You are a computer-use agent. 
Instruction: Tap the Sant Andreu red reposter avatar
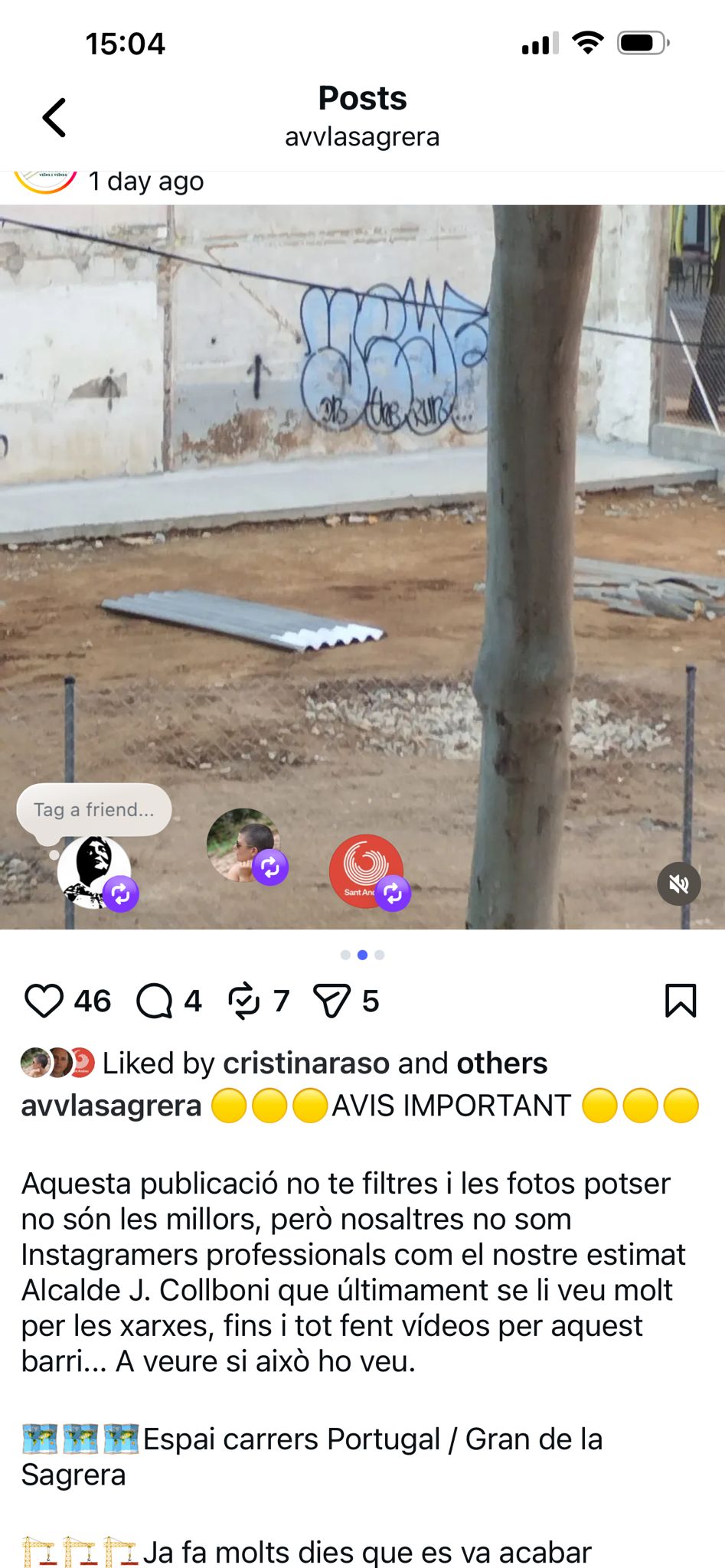point(366,871)
